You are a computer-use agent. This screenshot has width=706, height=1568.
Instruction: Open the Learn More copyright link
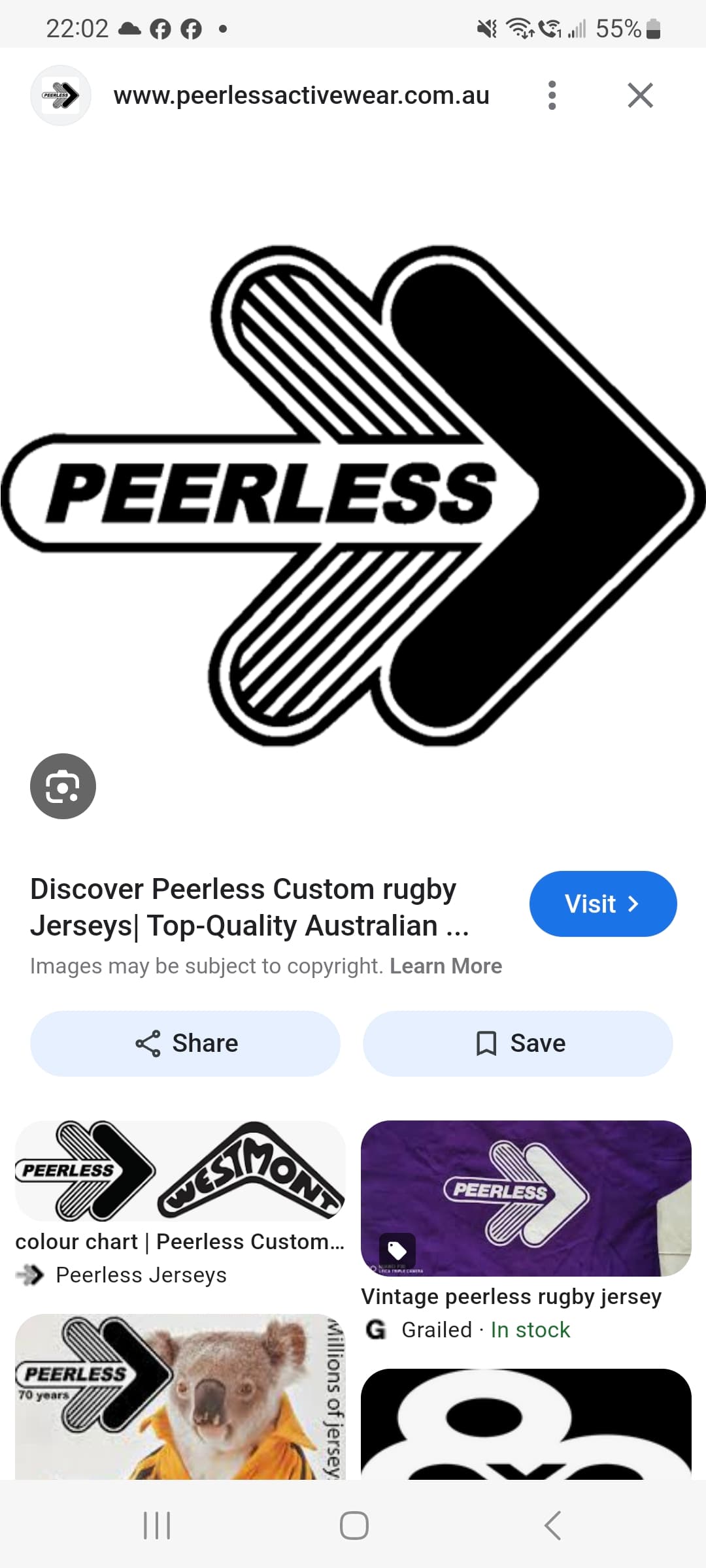[x=446, y=966]
